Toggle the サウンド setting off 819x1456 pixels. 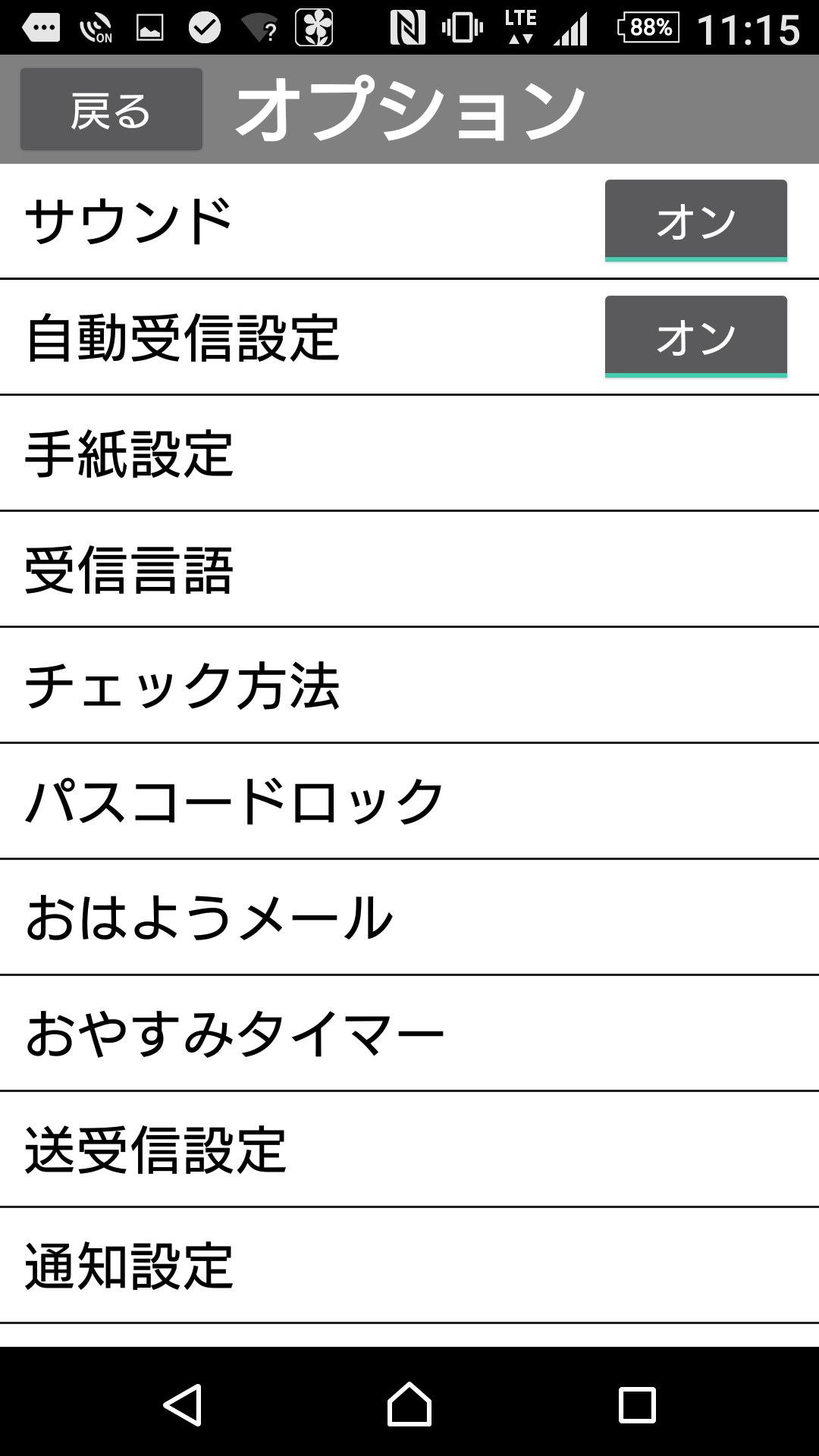(x=695, y=221)
